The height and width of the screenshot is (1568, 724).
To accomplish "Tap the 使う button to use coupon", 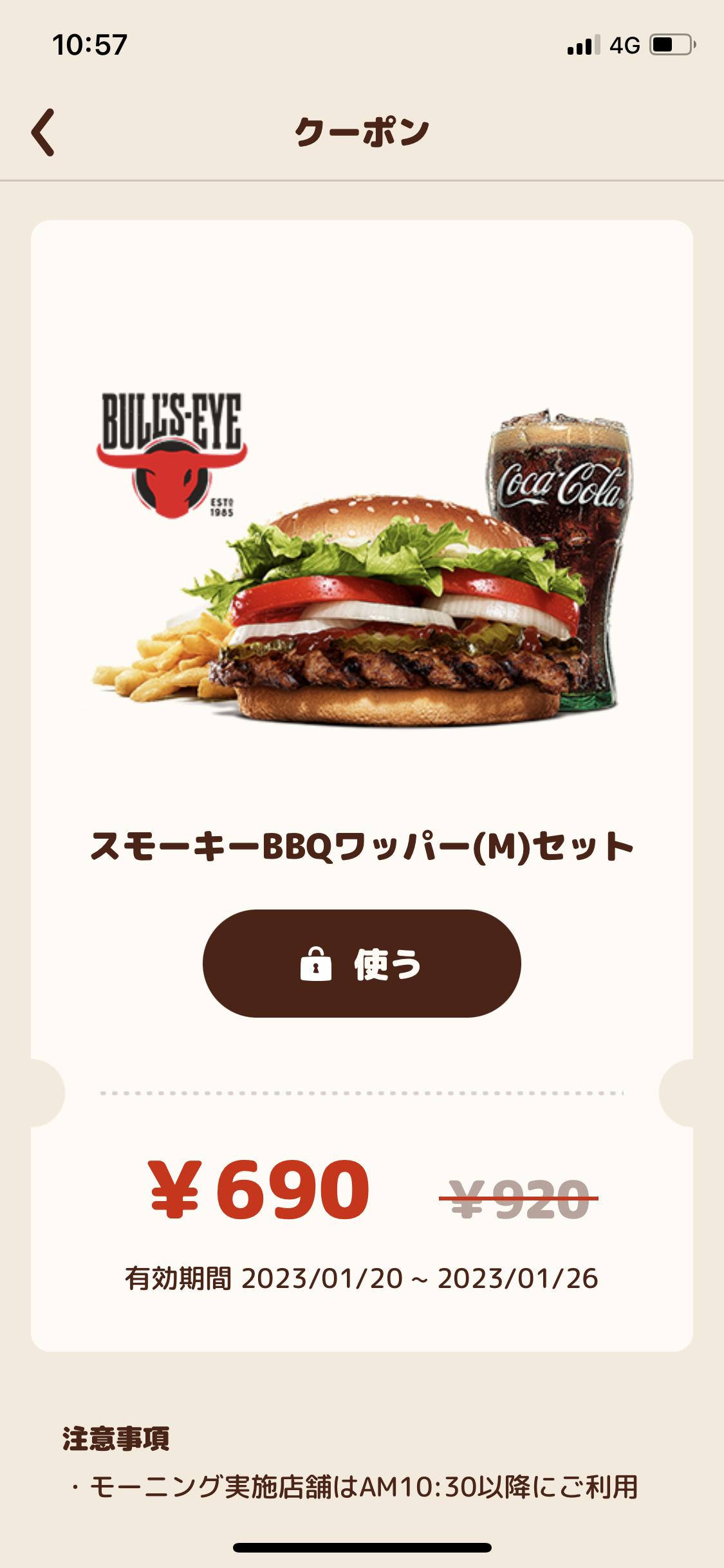I will [x=361, y=964].
